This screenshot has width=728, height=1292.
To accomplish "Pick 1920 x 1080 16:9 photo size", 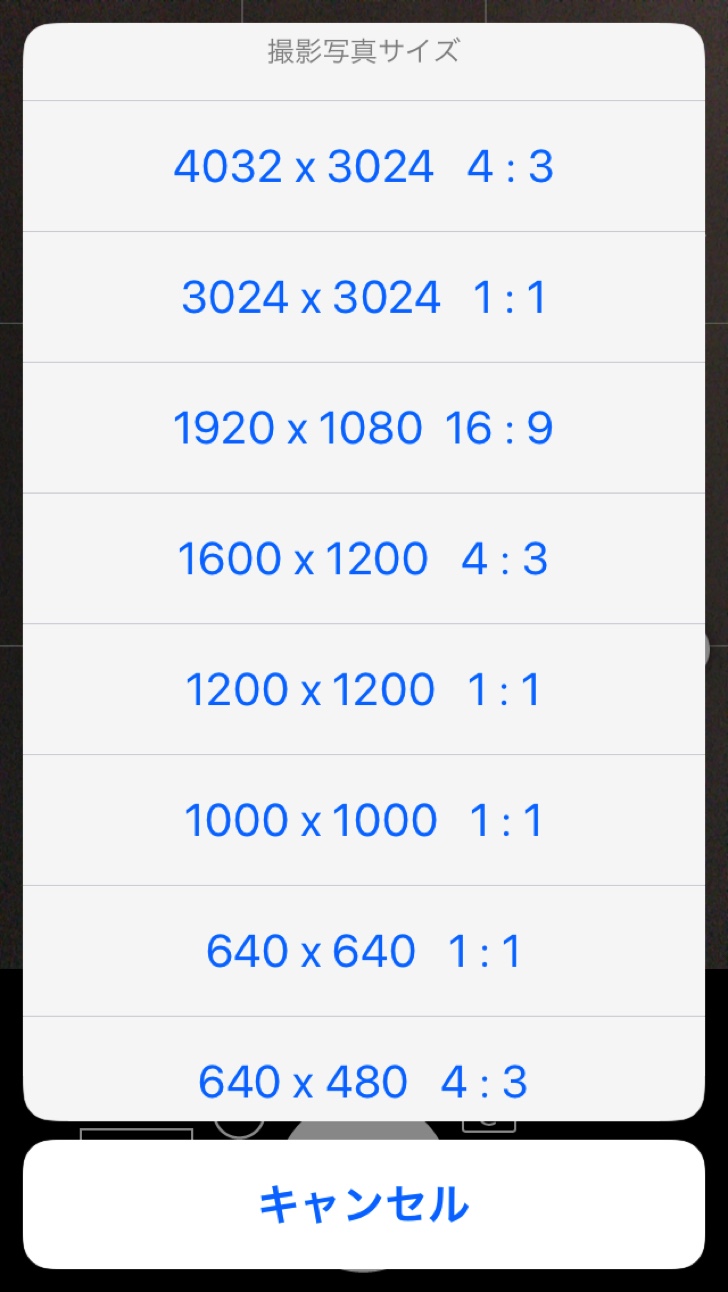I will (x=363, y=428).
